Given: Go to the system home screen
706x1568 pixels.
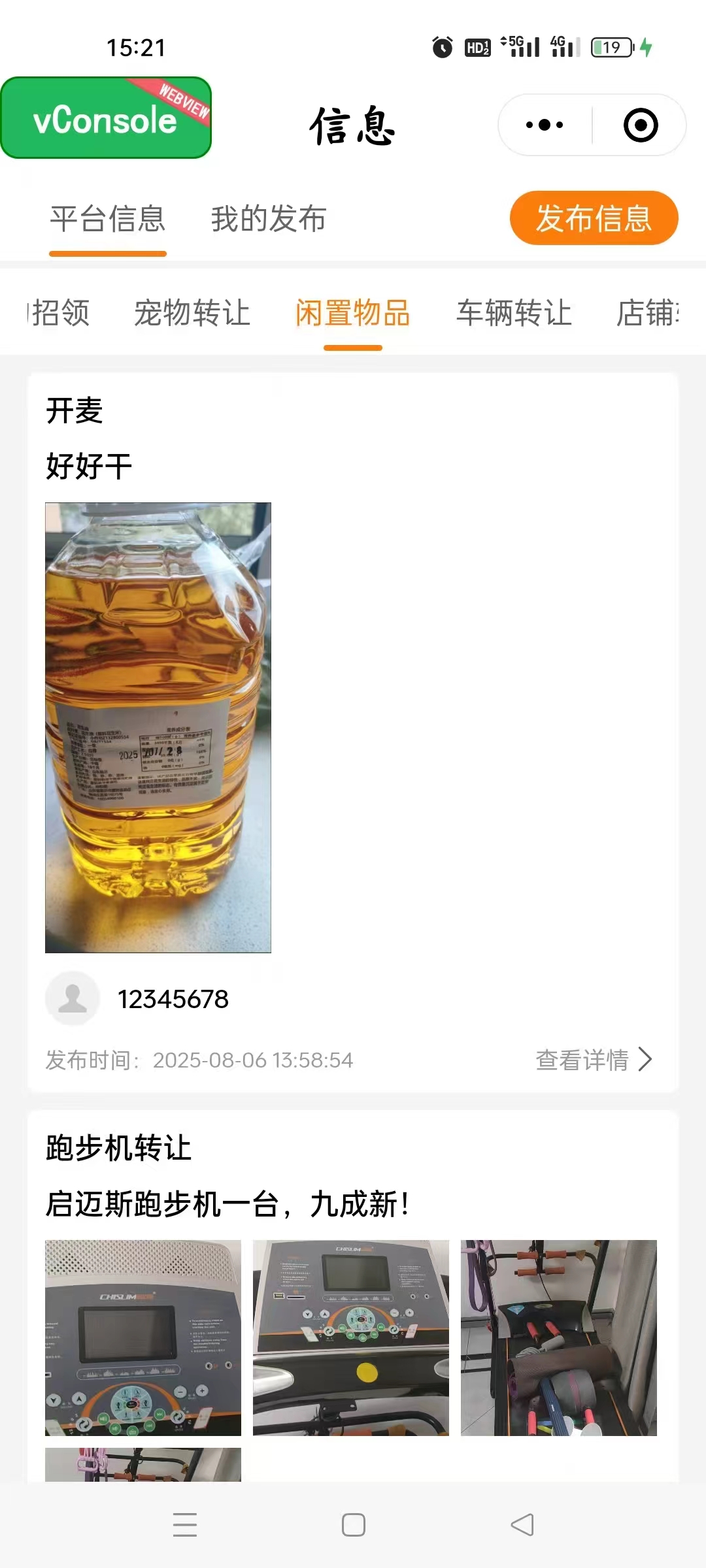Looking at the screenshot, I should (x=353, y=1525).
